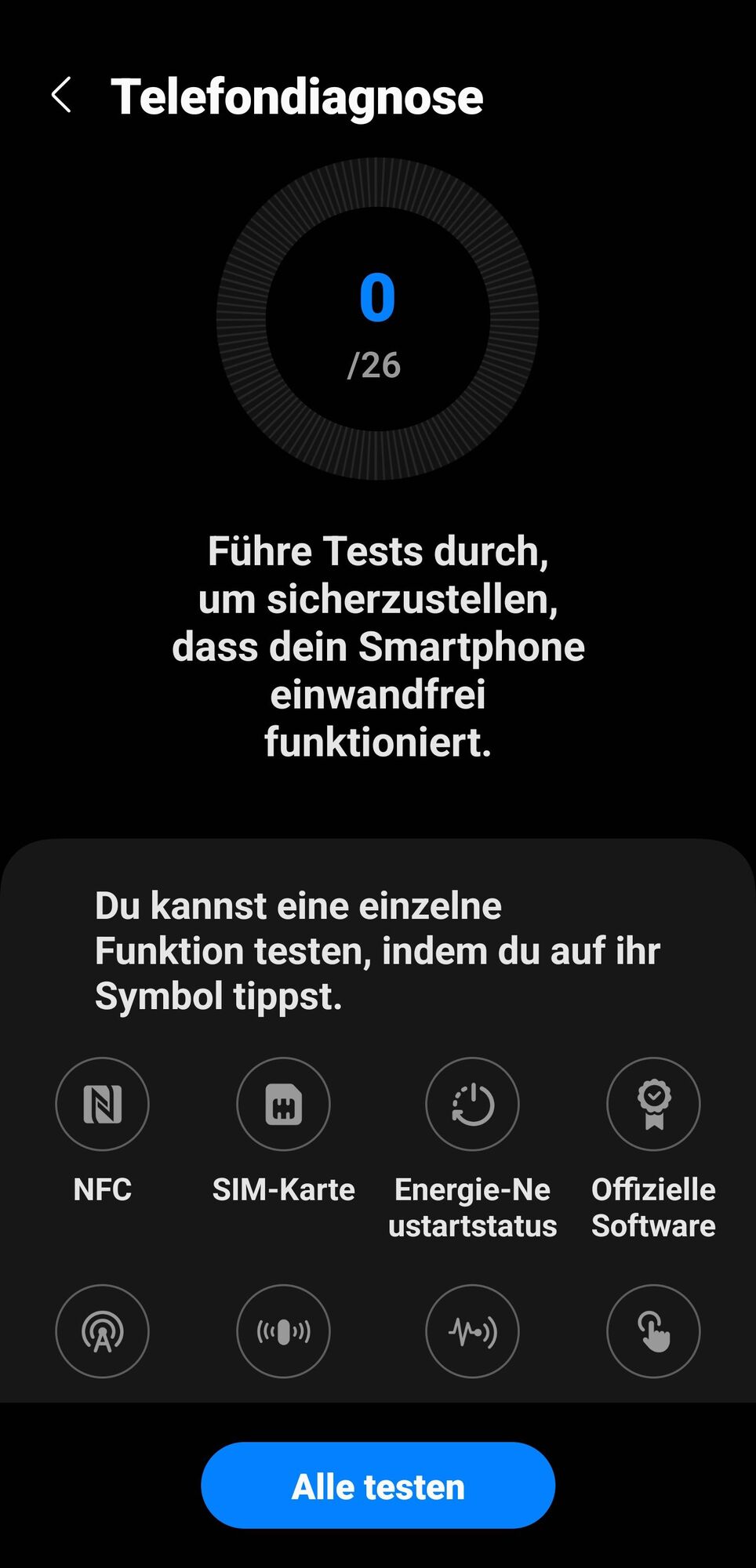The width and height of the screenshot is (756, 1568).
Task: Open the vibration test icon
Action: 283,1330
